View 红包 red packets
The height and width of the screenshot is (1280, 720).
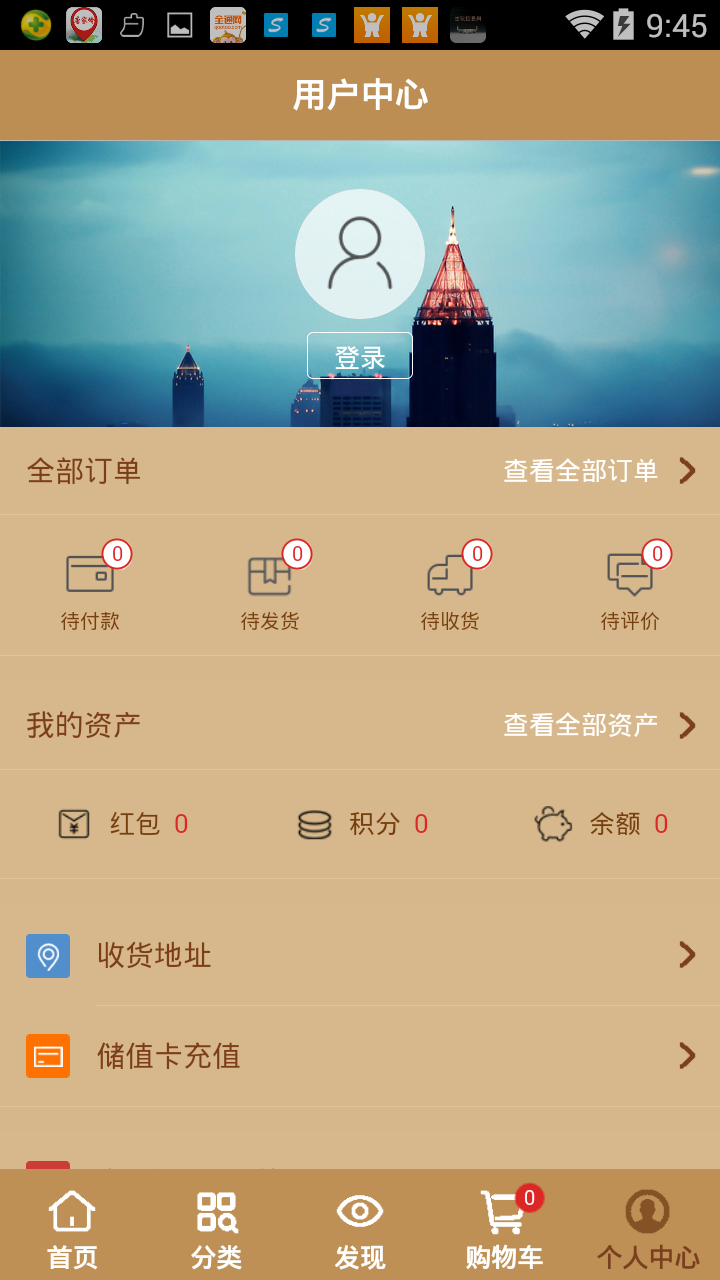[124, 824]
